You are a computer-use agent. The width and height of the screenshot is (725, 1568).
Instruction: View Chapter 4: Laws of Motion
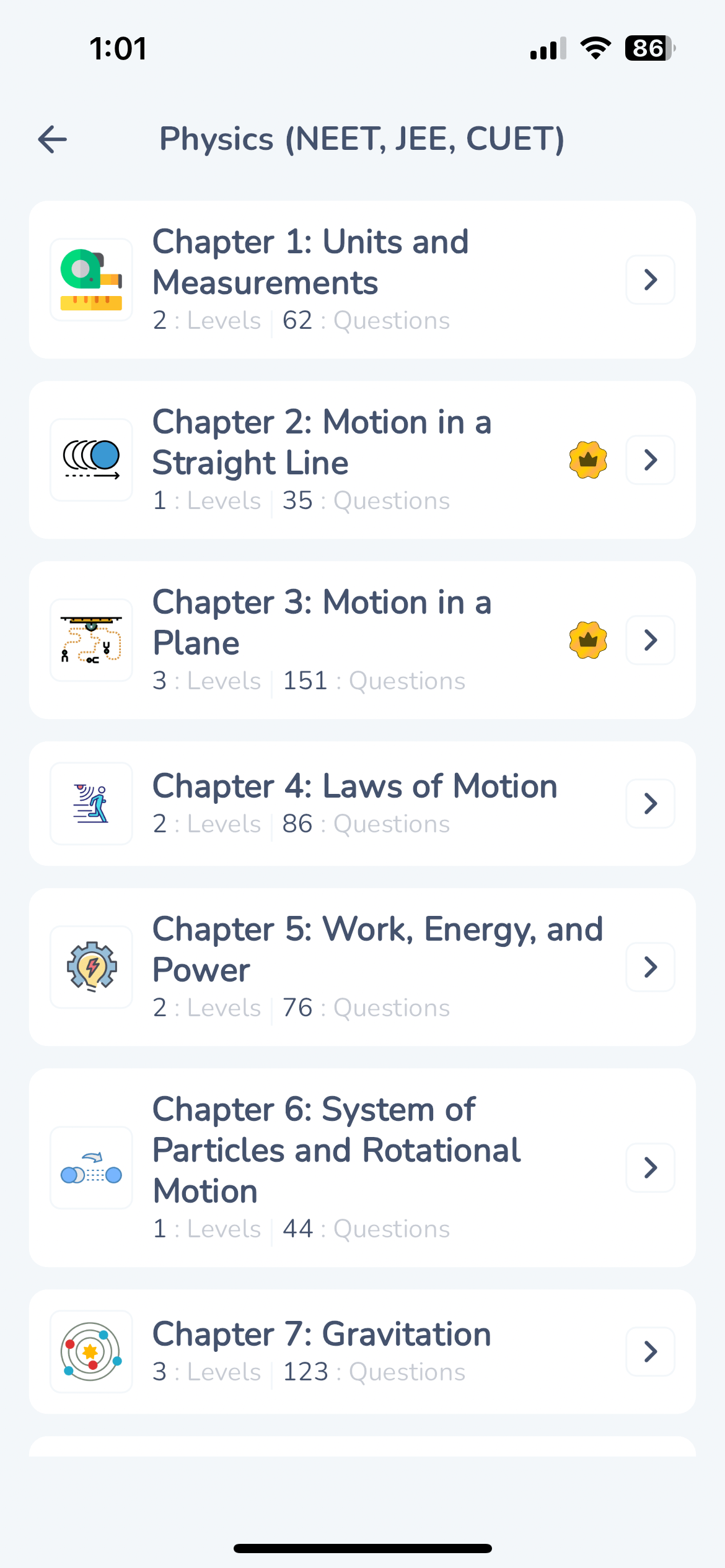[x=362, y=803]
